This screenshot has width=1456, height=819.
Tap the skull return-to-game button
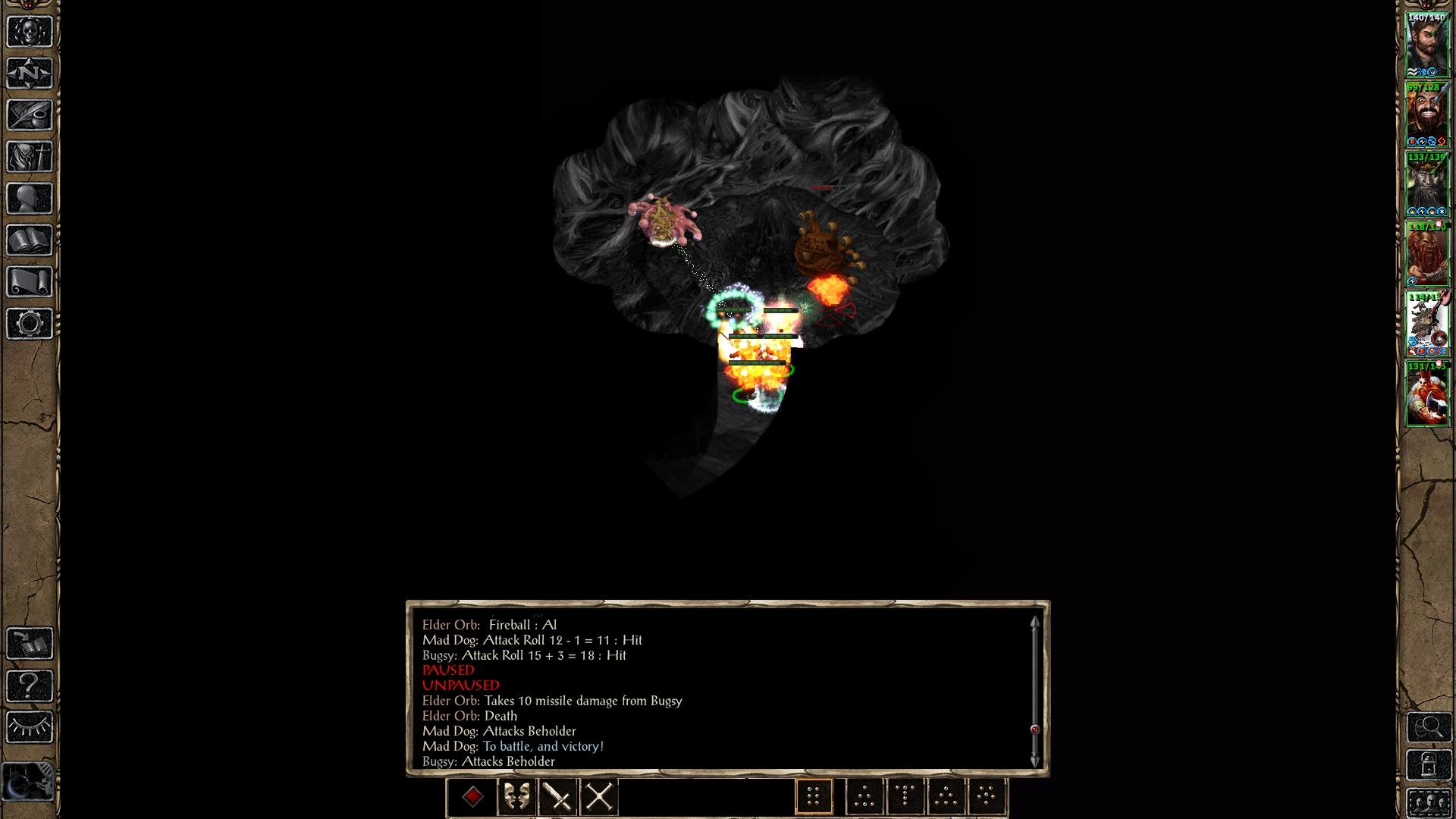click(x=30, y=32)
